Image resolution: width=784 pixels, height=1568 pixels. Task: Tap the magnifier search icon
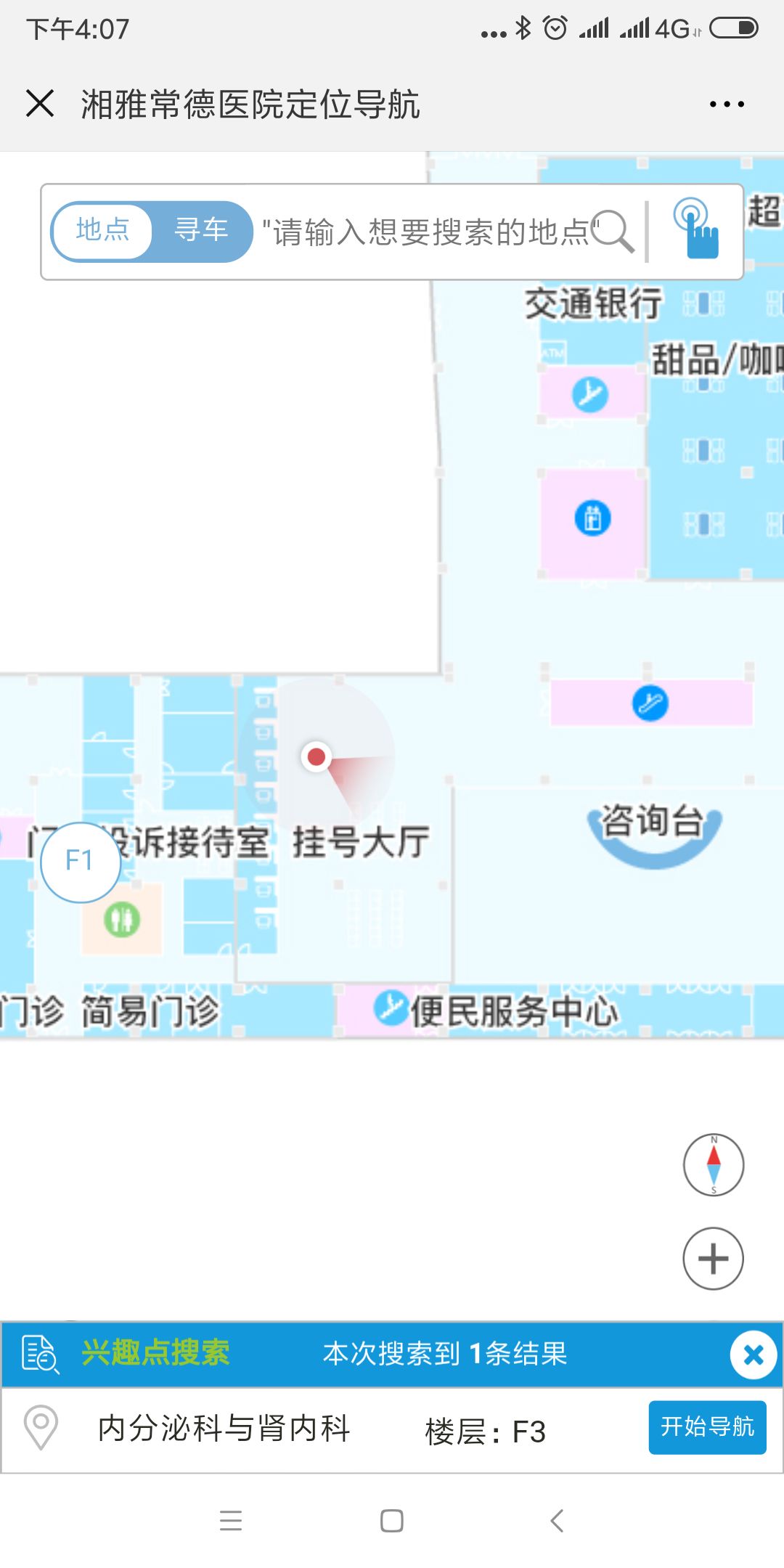(613, 232)
